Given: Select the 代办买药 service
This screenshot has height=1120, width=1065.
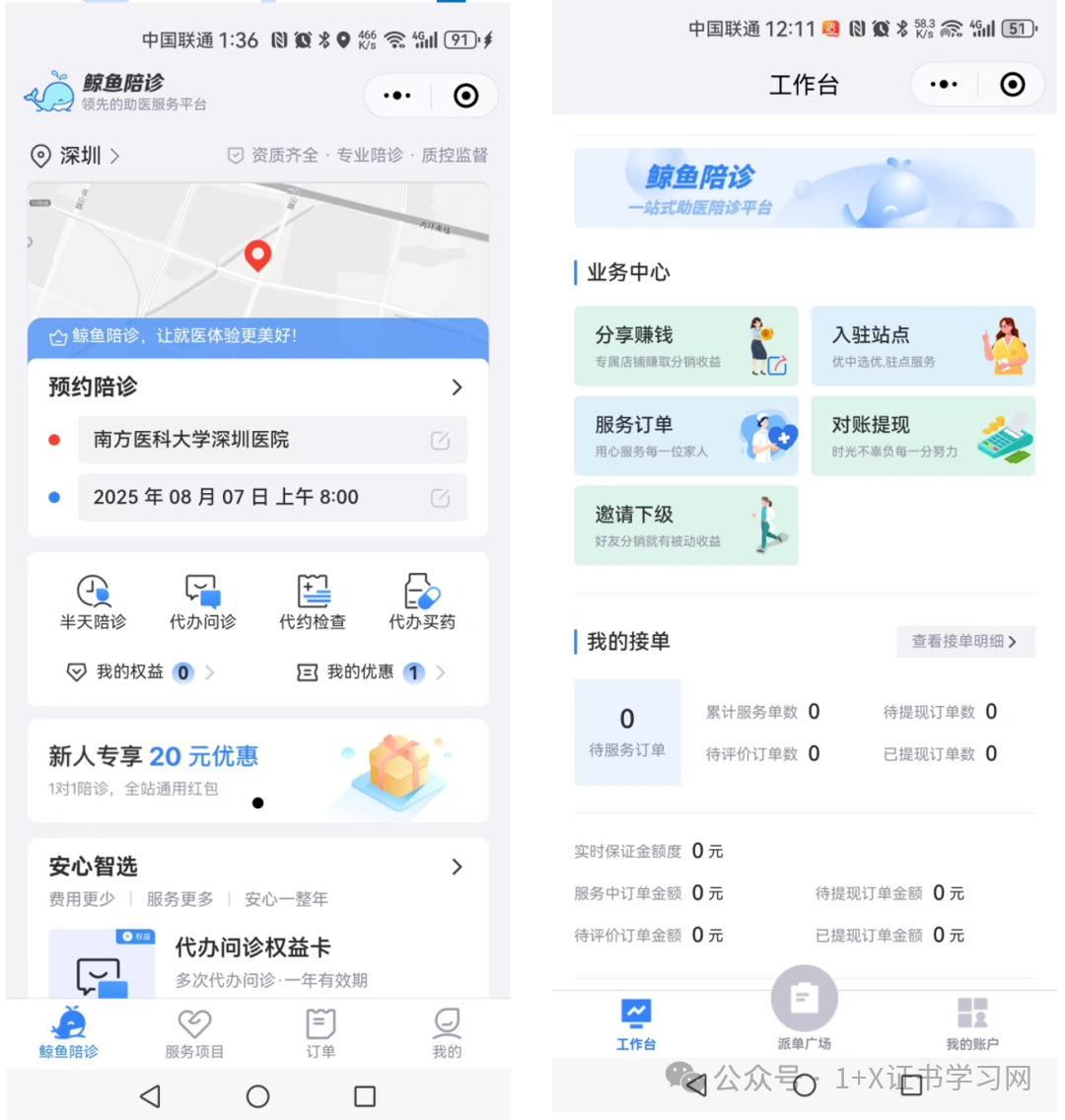Looking at the screenshot, I should click(422, 601).
